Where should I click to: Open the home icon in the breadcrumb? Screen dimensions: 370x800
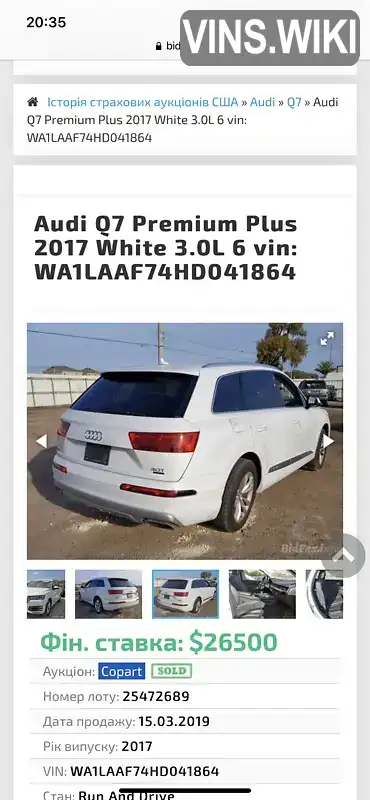32,102
